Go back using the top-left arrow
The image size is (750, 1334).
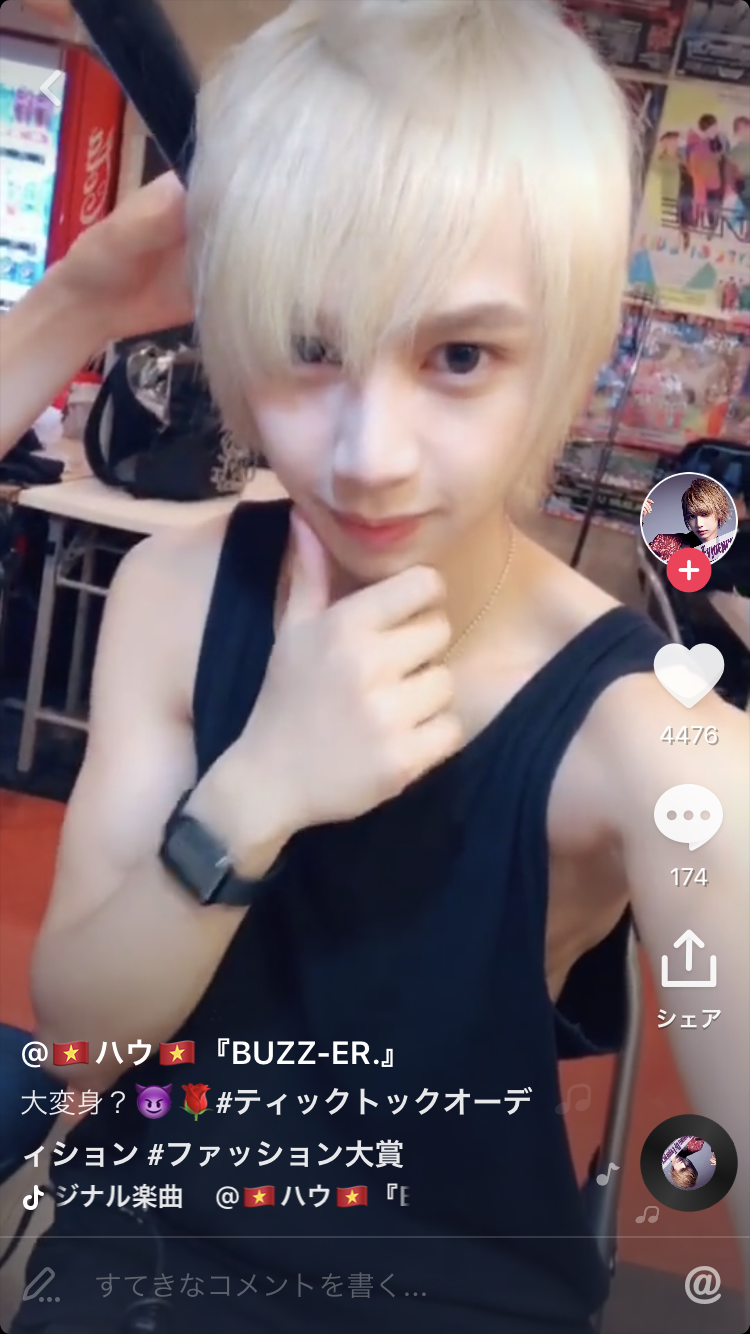(x=50, y=89)
